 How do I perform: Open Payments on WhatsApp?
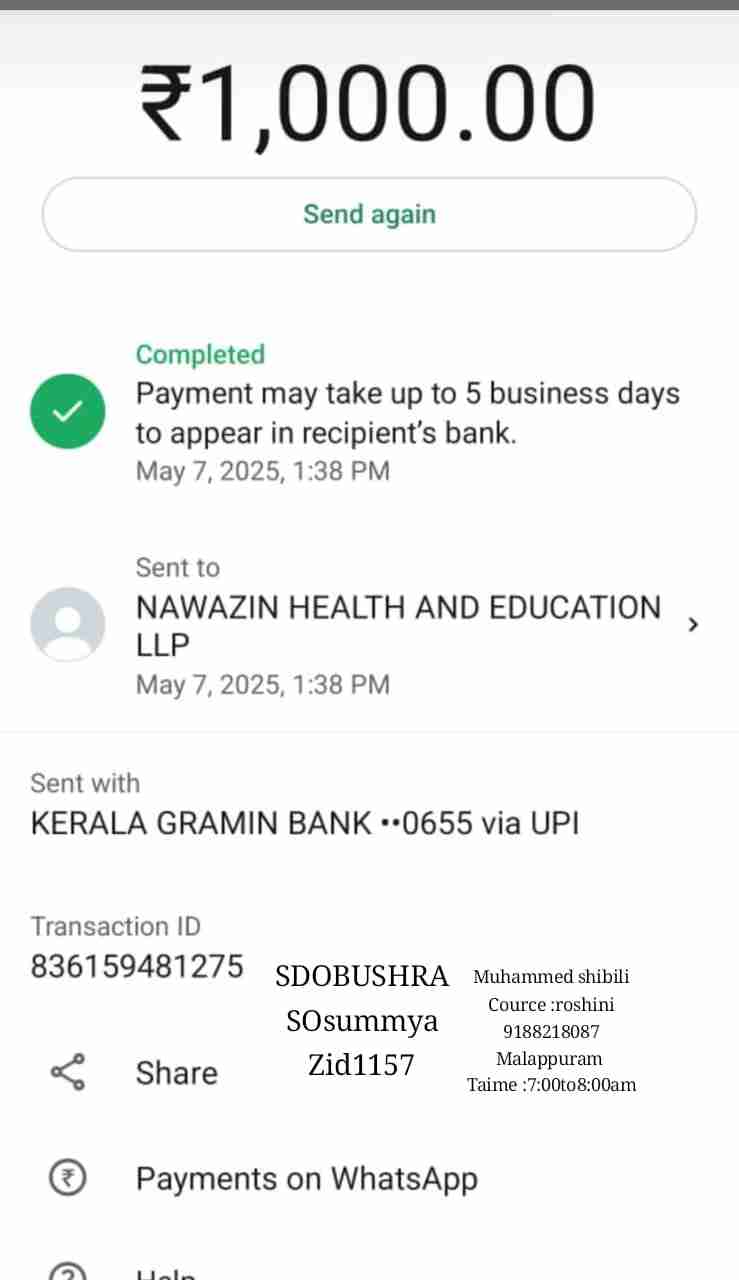click(x=306, y=1179)
